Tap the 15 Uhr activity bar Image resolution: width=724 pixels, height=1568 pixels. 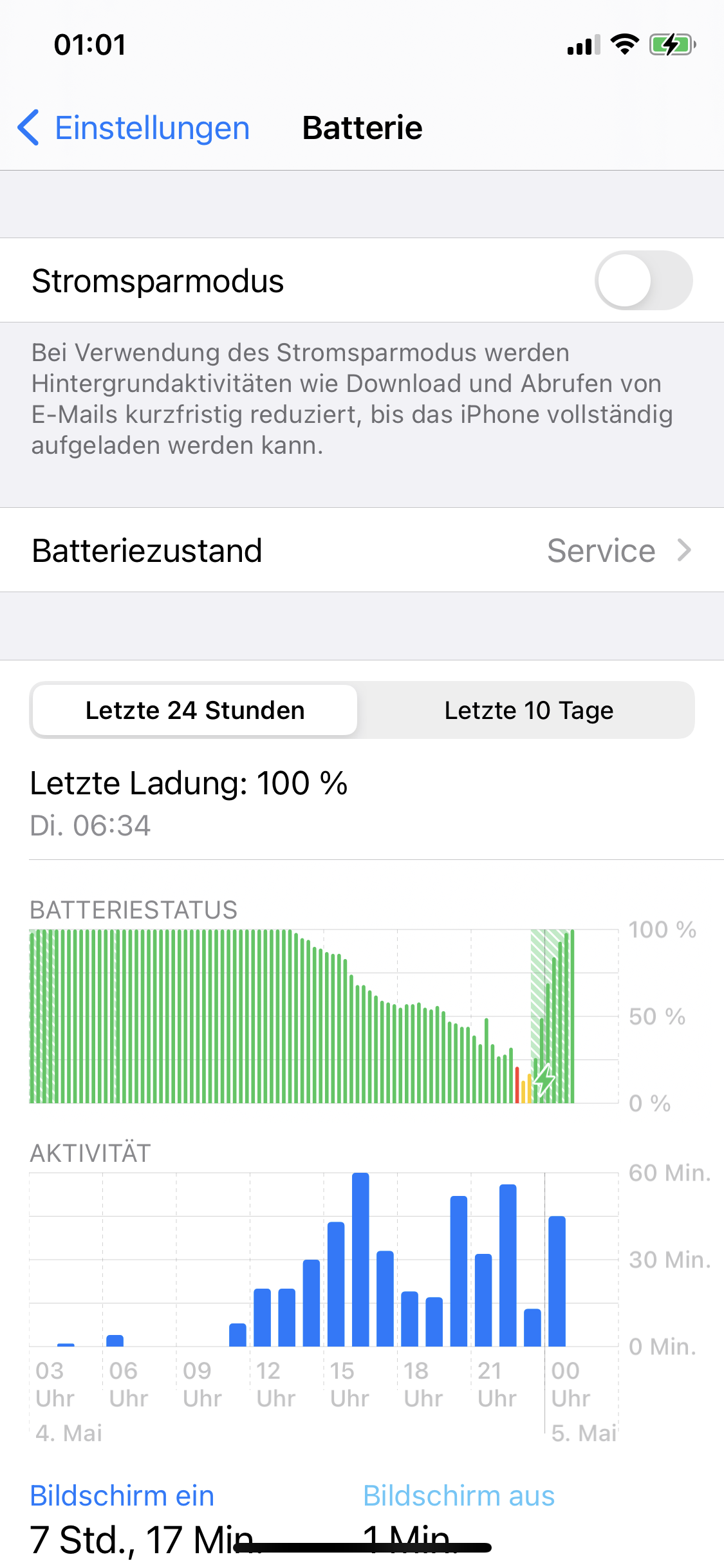tap(336, 1284)
